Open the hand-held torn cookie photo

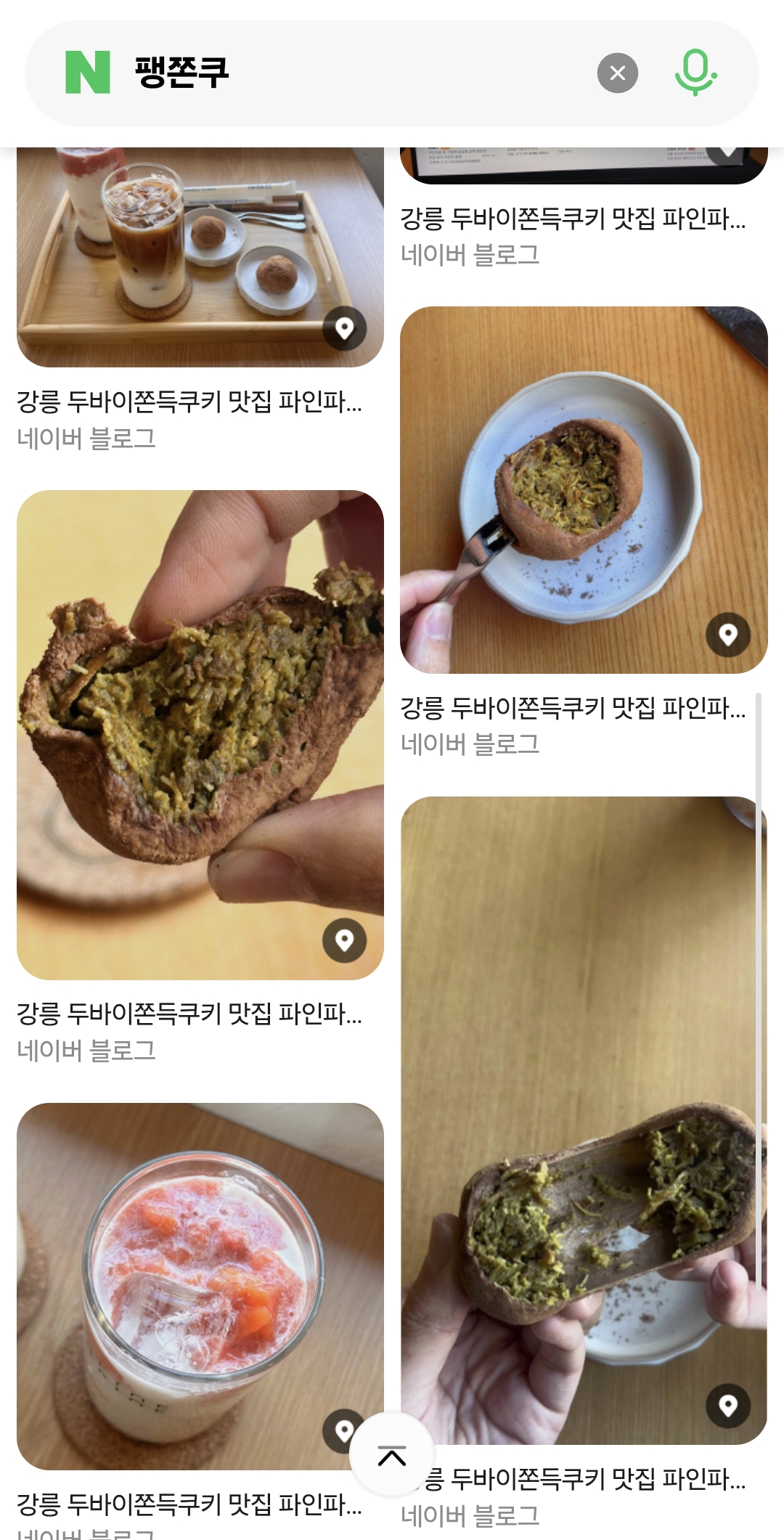[200, 733]
